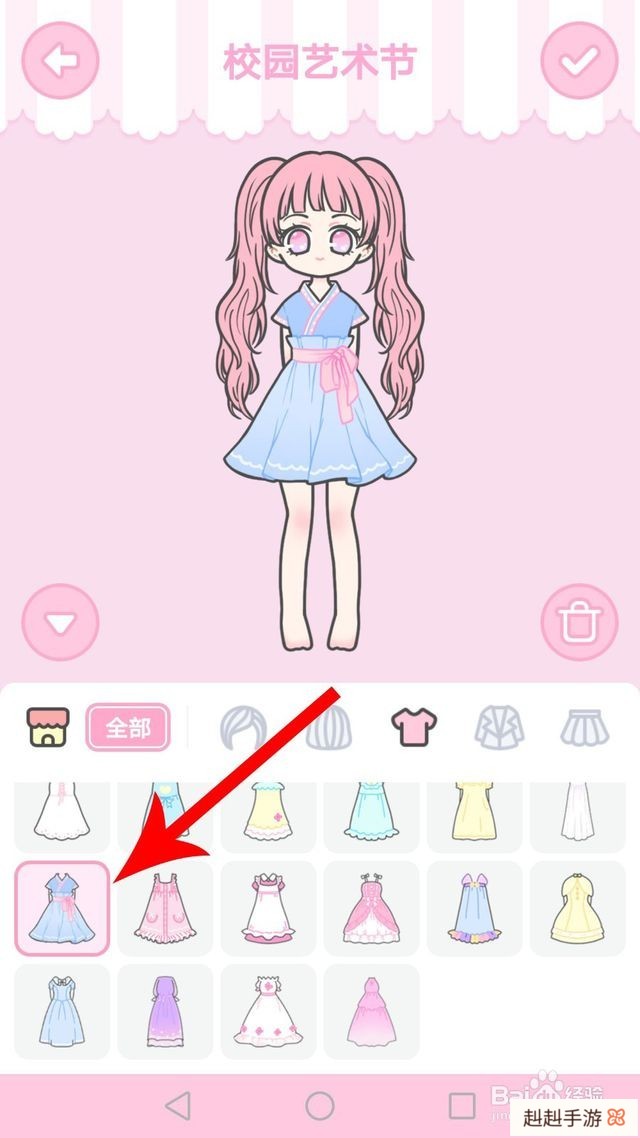
Task: Switch to the back hair category
Action: tap(328, 727)
